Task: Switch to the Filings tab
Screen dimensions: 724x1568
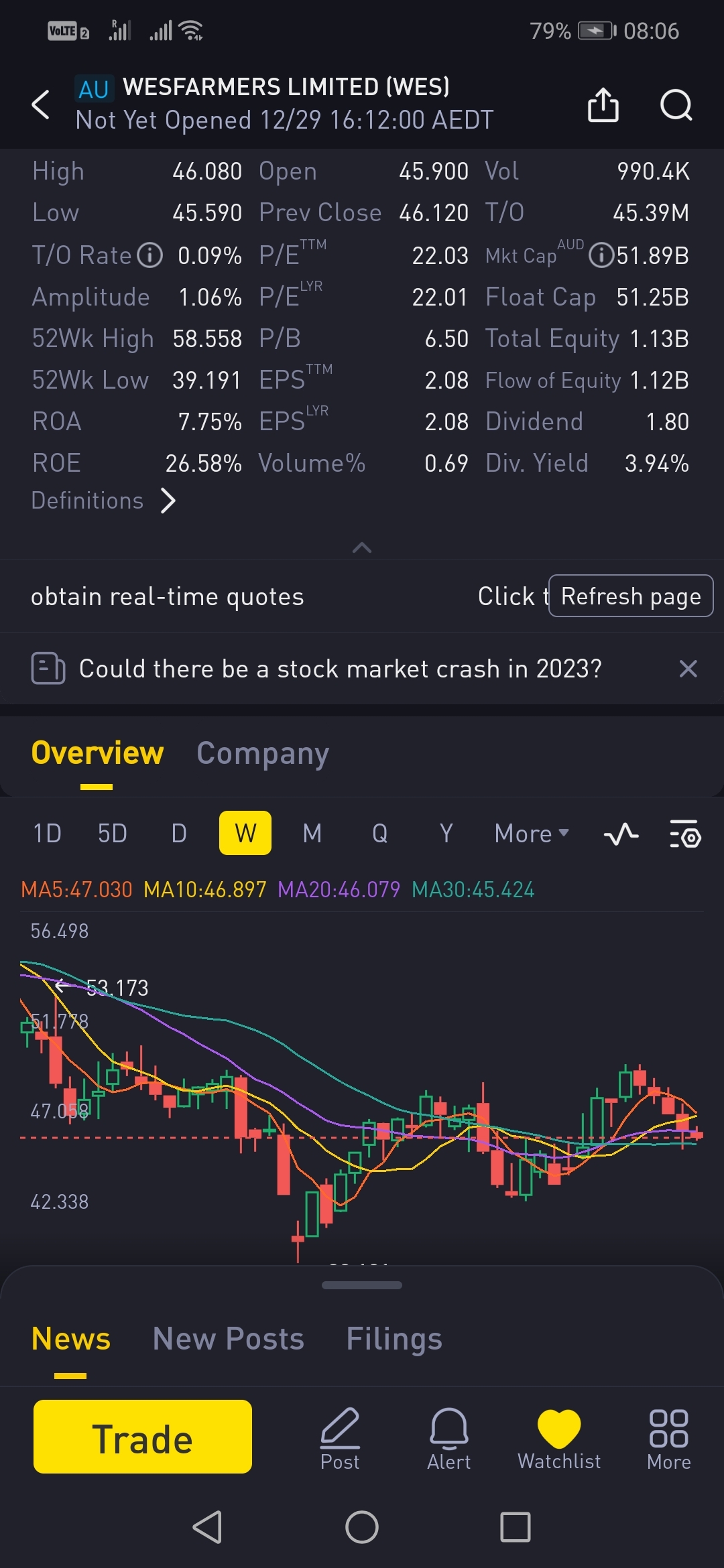Action: coord(394,1339)
